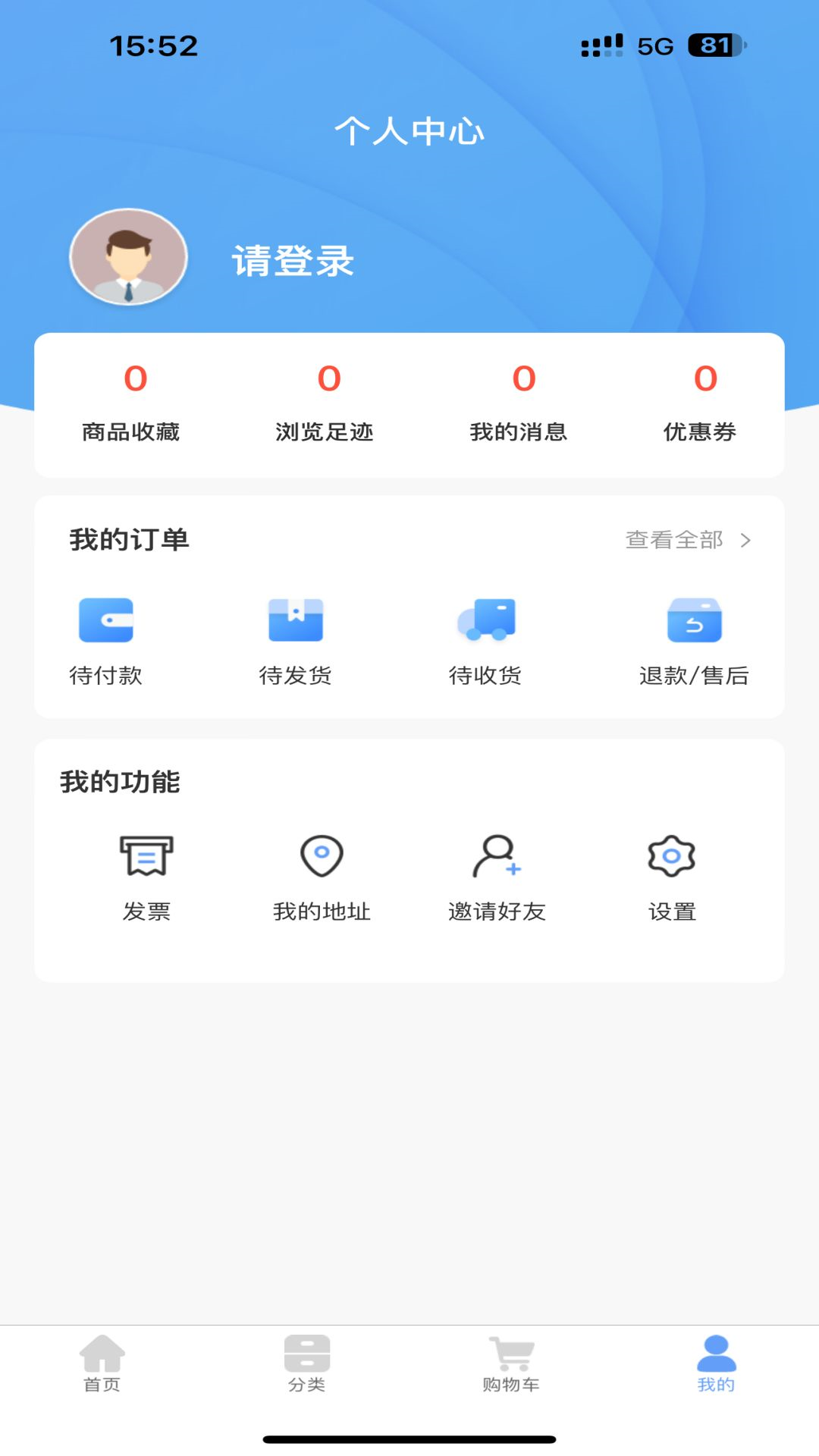The image size is (819, 1456).
Task: Open 我的消息 messages
Action: pyautogui.click(x=519, y=402)
